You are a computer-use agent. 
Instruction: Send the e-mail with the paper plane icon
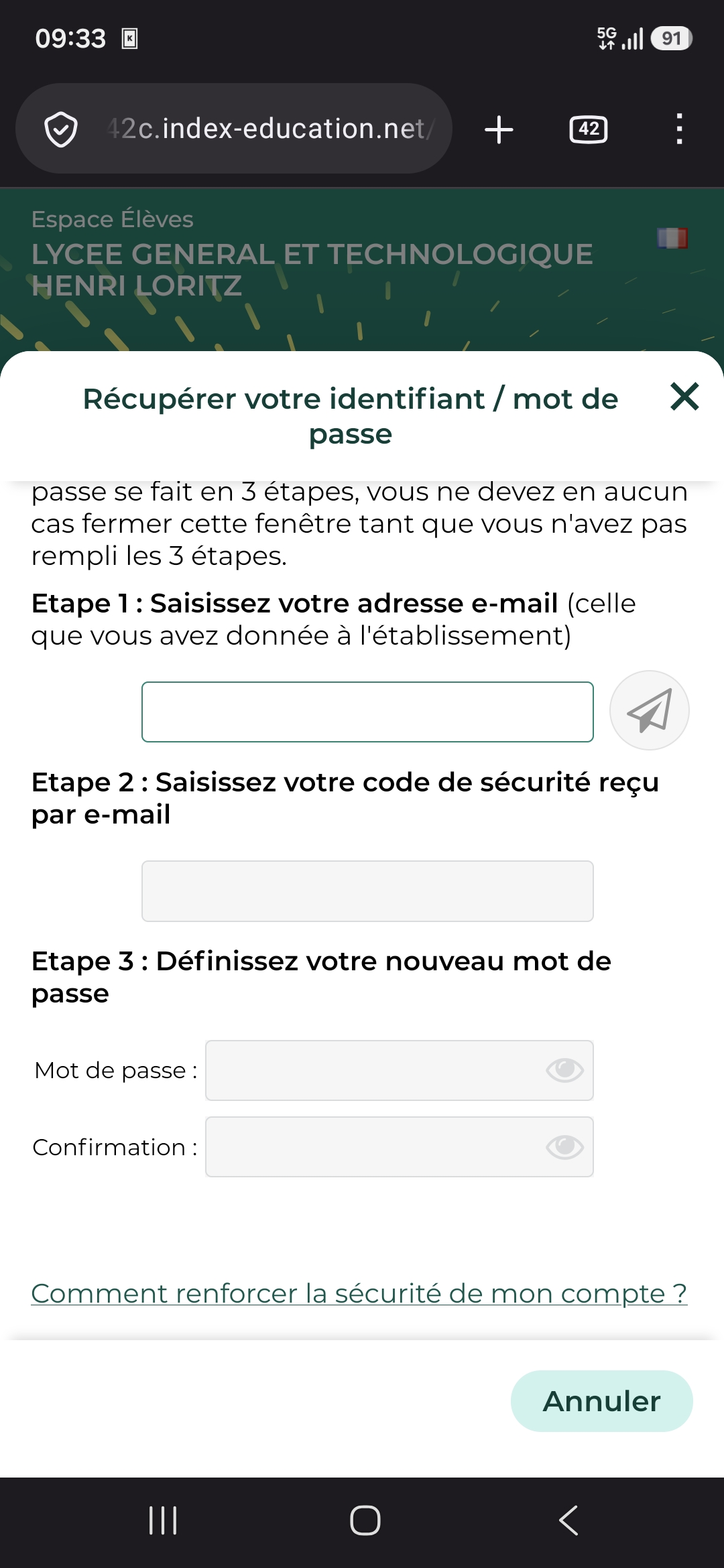click(x=649, y=710)
